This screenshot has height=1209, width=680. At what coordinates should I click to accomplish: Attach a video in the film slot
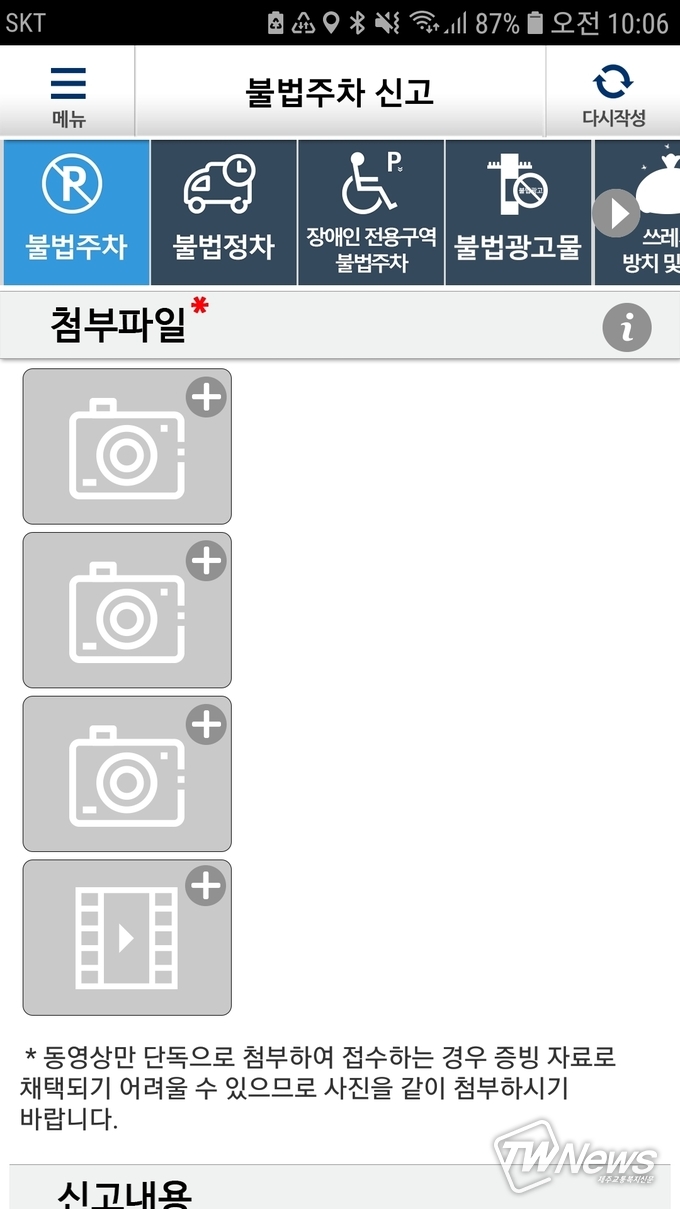pos(127,938)
